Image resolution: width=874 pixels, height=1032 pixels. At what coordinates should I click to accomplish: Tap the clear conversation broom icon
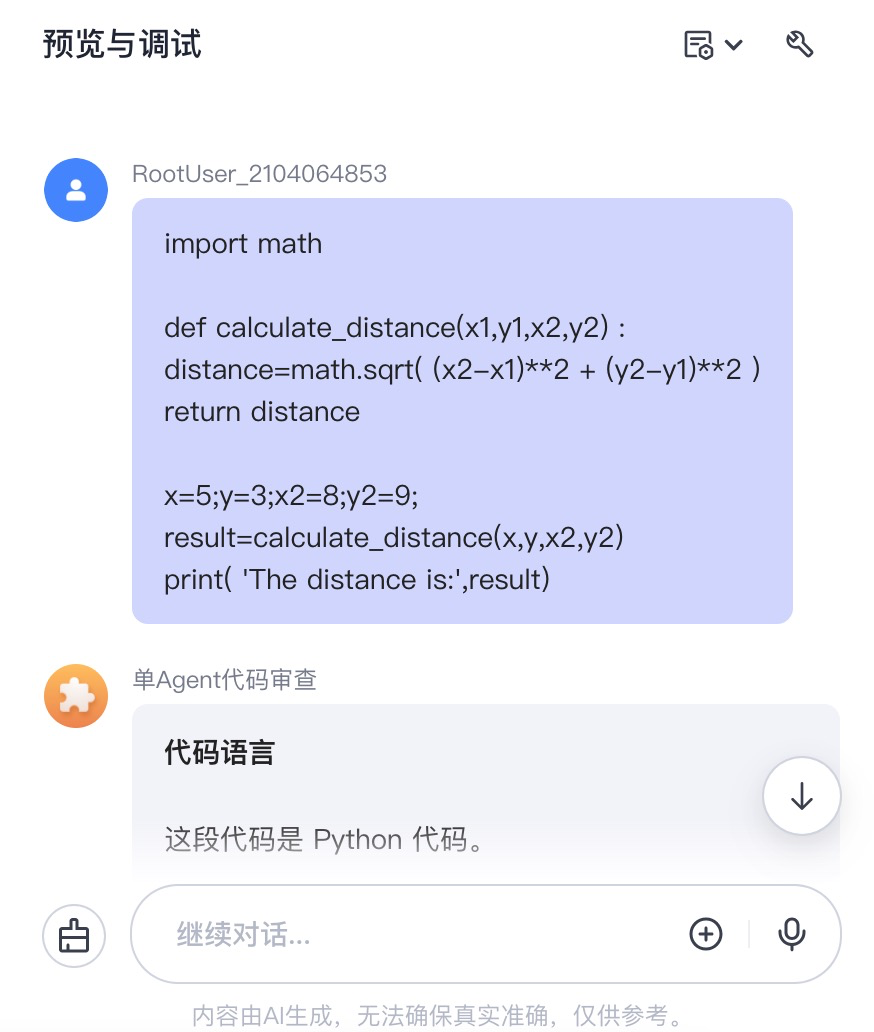74,935
